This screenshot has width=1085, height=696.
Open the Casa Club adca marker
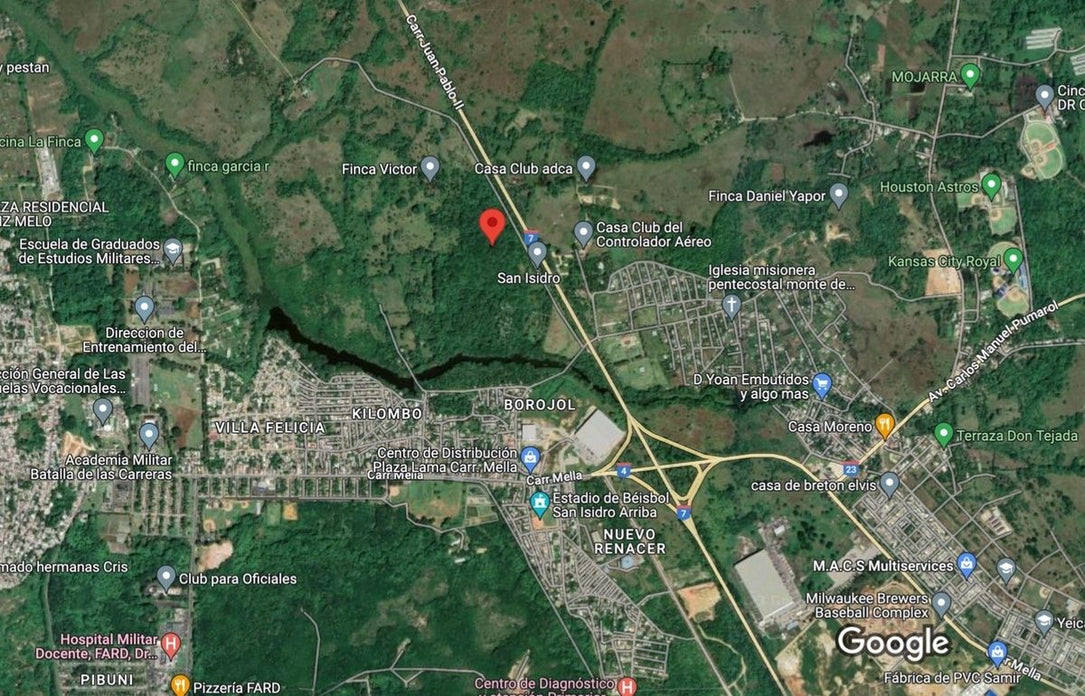pyautogui.click(x=586, y=168)
